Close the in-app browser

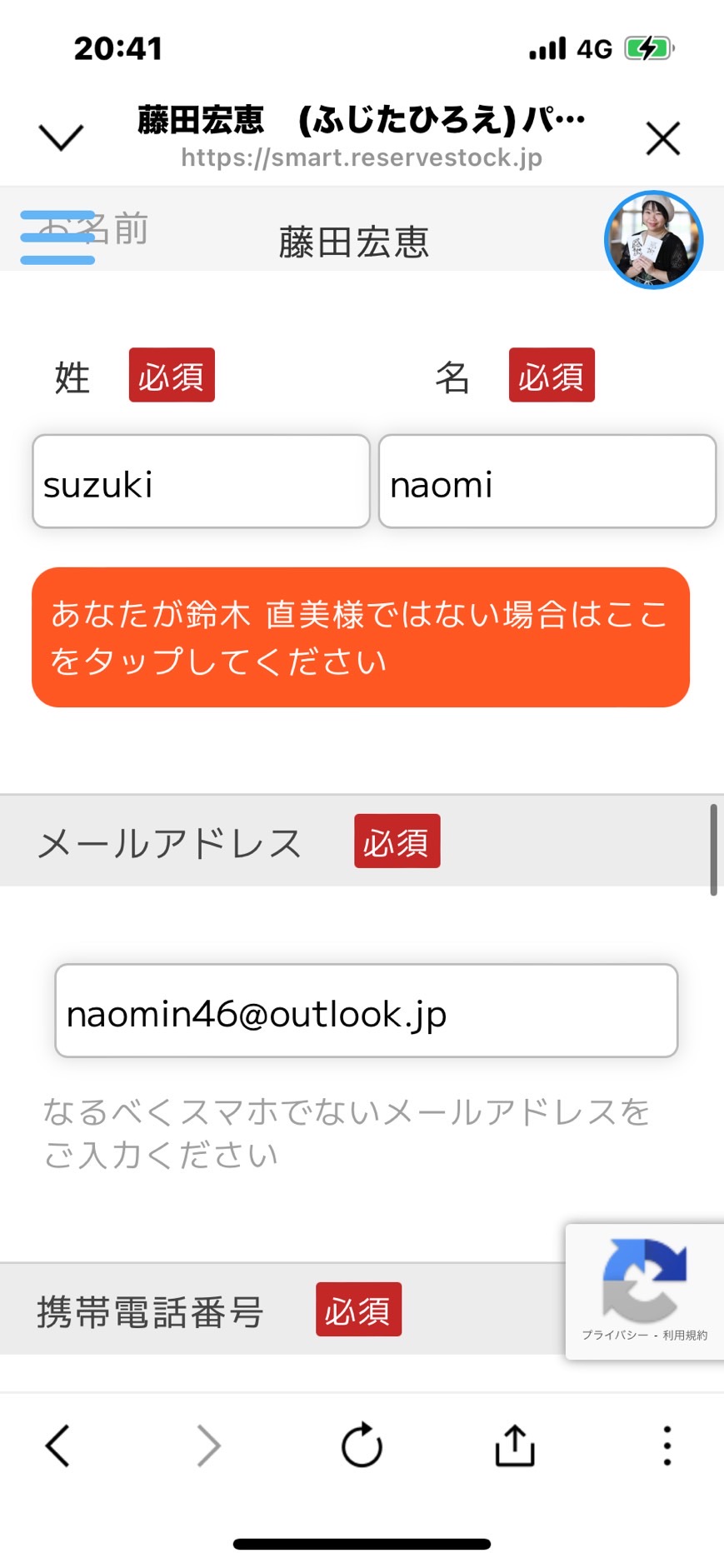(x=663, y=138)
